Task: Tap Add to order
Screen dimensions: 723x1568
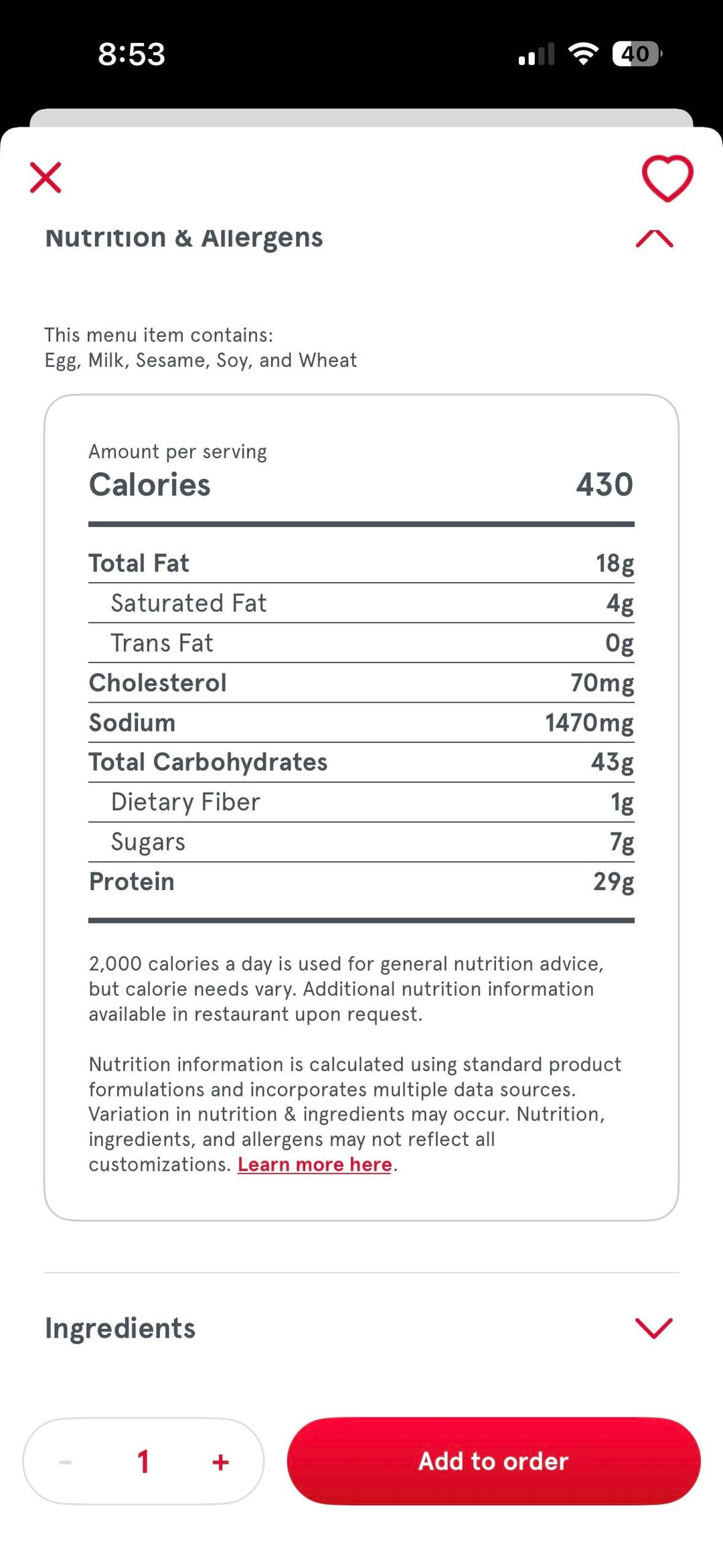Action: click(493, 1461)
